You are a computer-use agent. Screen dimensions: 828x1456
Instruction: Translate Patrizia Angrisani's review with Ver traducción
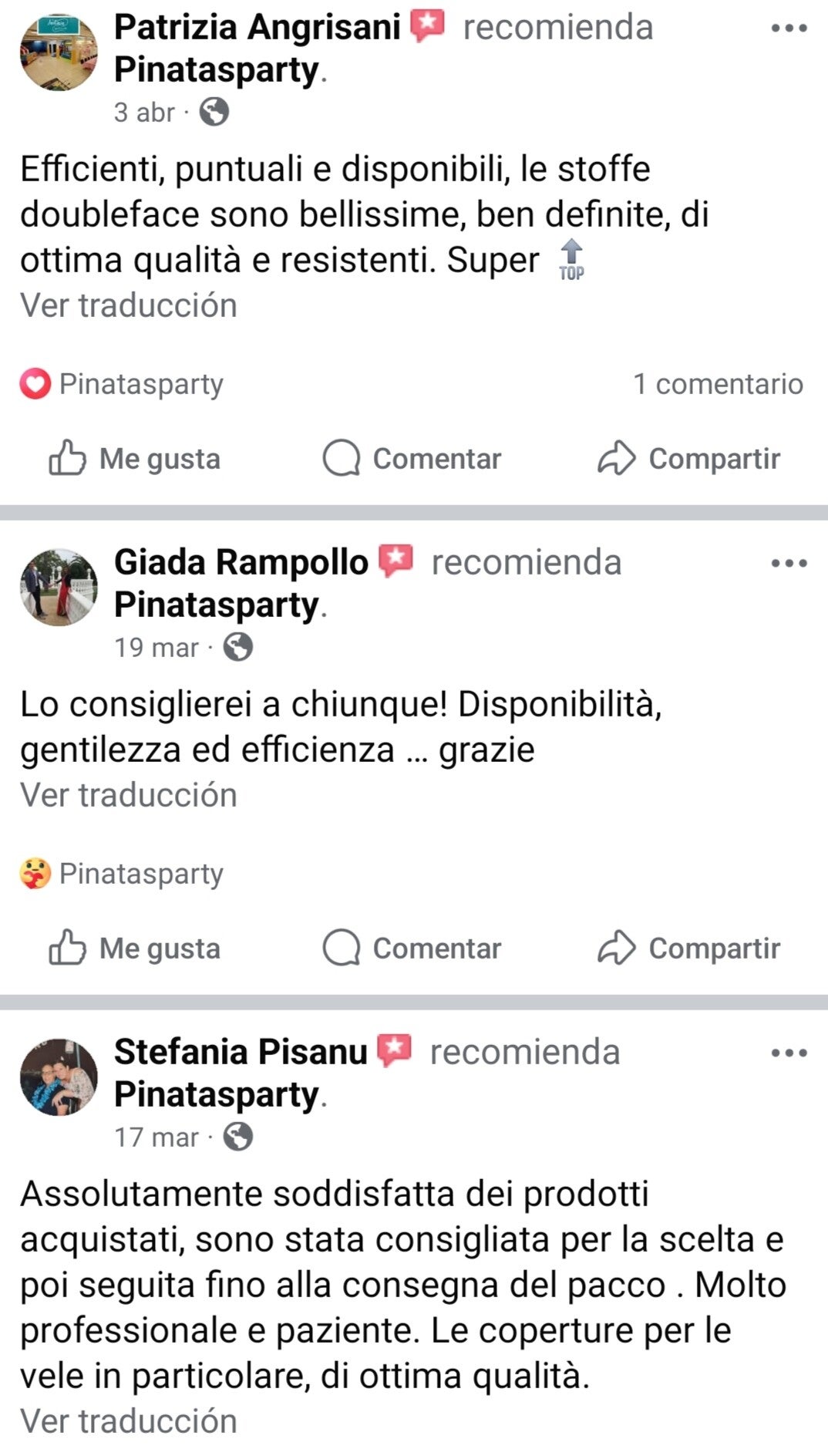129,305
